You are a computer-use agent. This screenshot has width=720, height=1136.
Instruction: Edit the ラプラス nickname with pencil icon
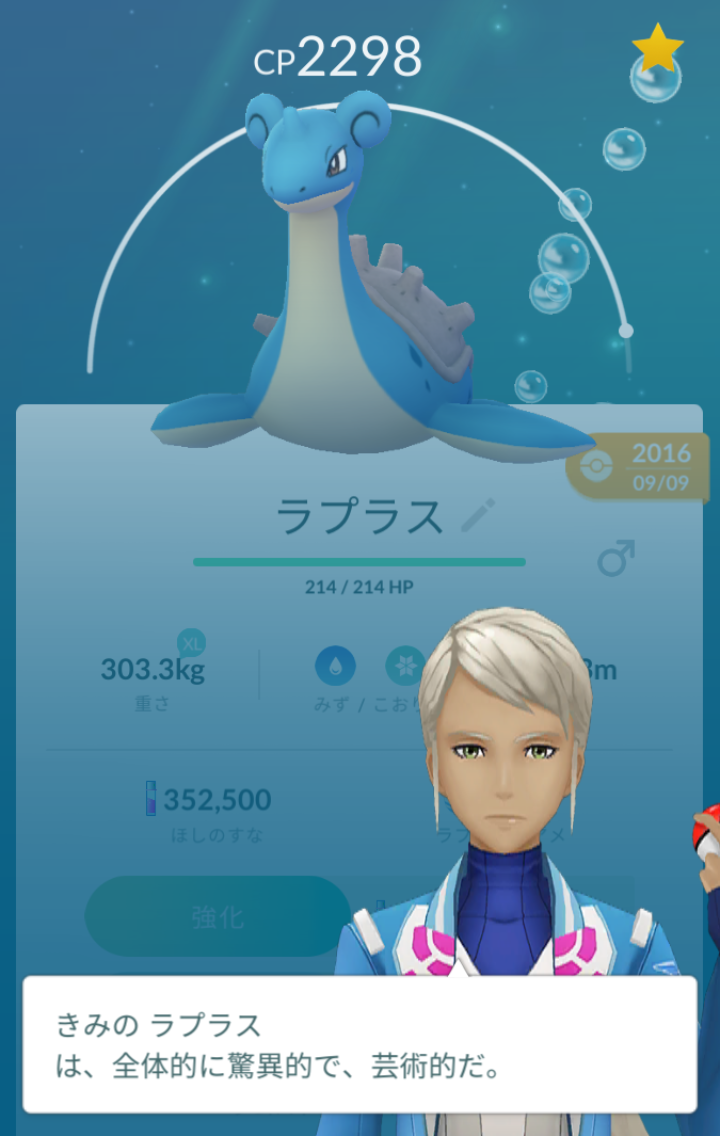pyautogui.click(x=478, y=516)
